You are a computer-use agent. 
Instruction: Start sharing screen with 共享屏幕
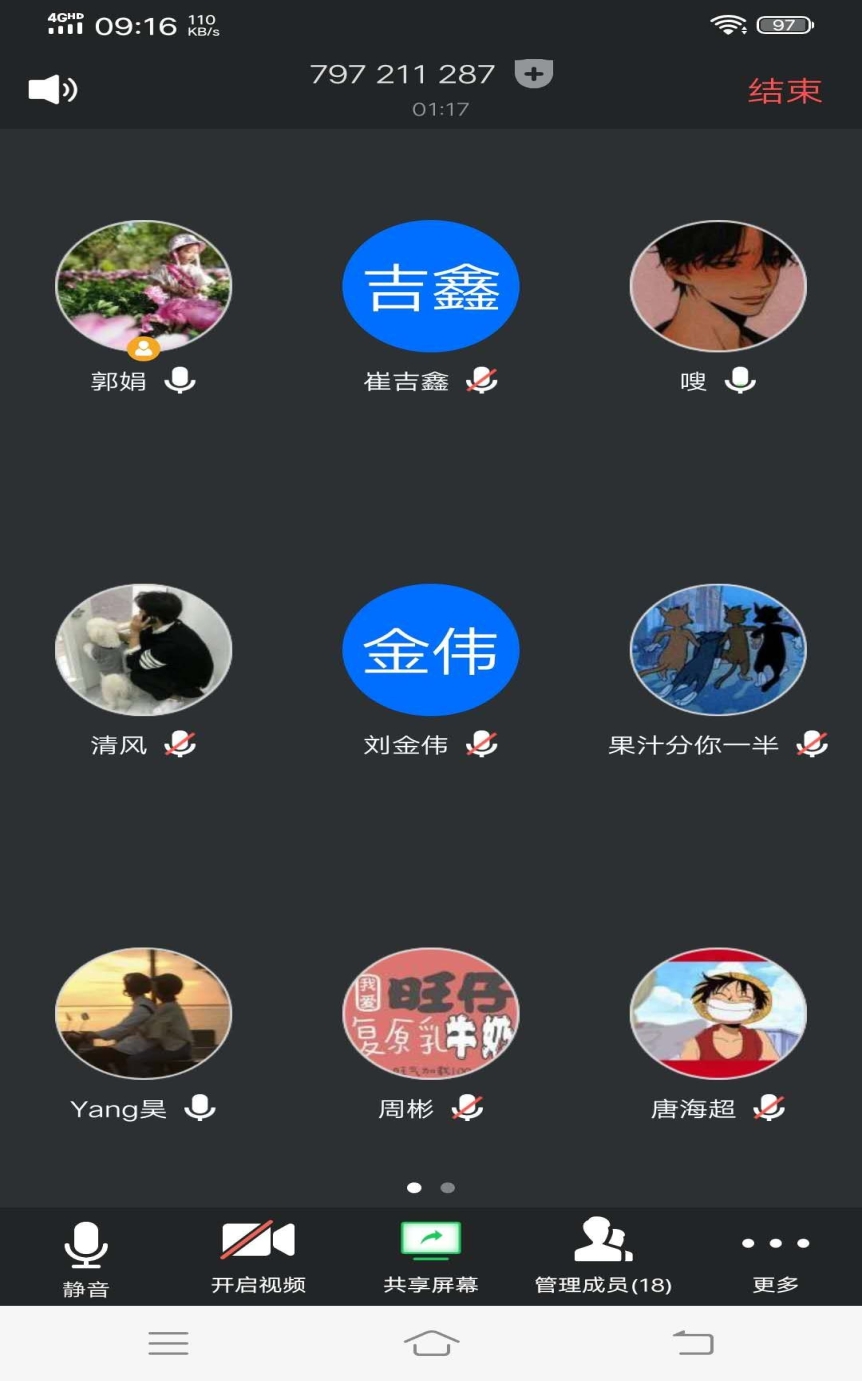pos(431,1258)
